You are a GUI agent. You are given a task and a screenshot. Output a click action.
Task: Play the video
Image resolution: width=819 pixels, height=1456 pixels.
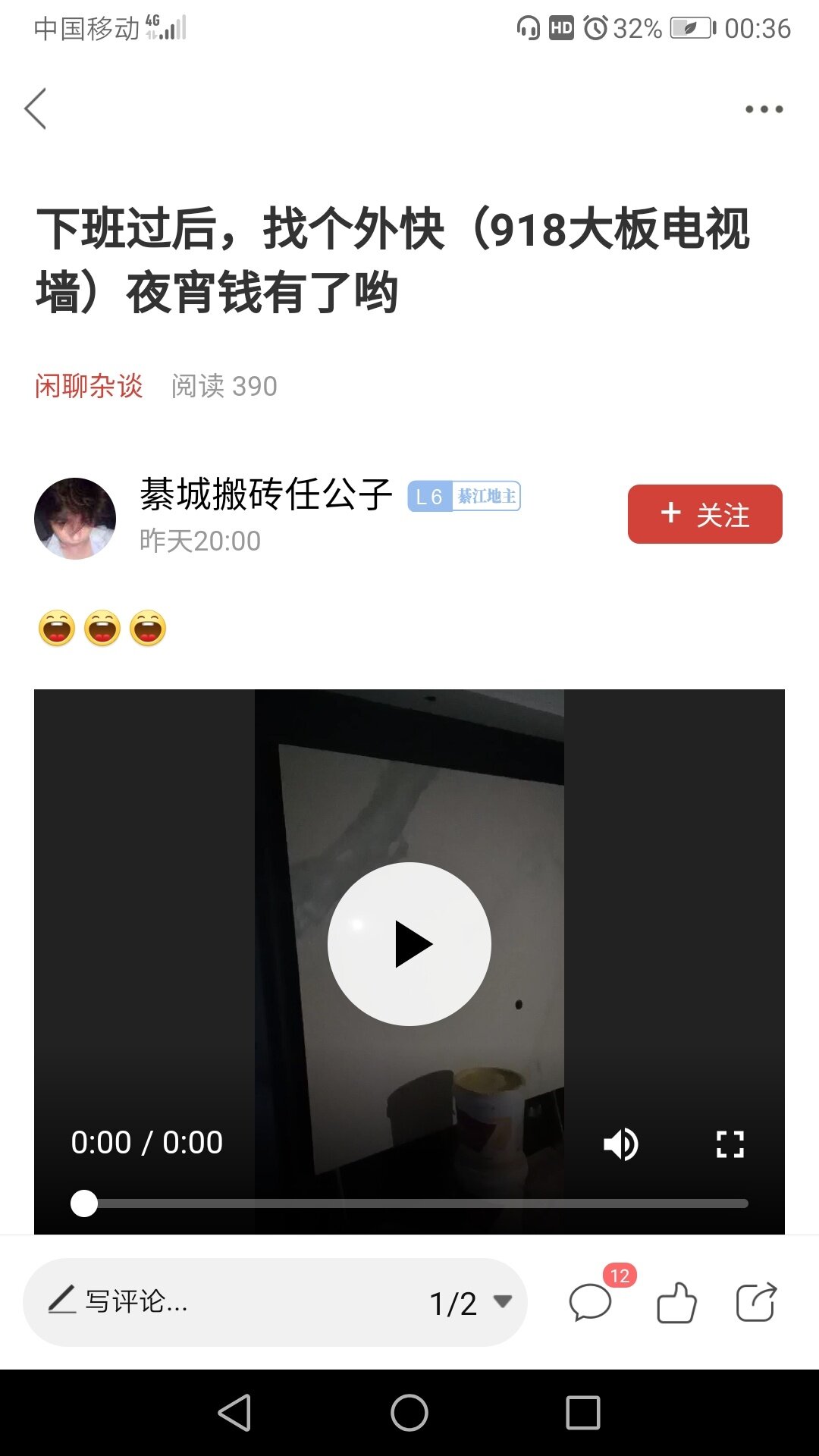(409, 944)
